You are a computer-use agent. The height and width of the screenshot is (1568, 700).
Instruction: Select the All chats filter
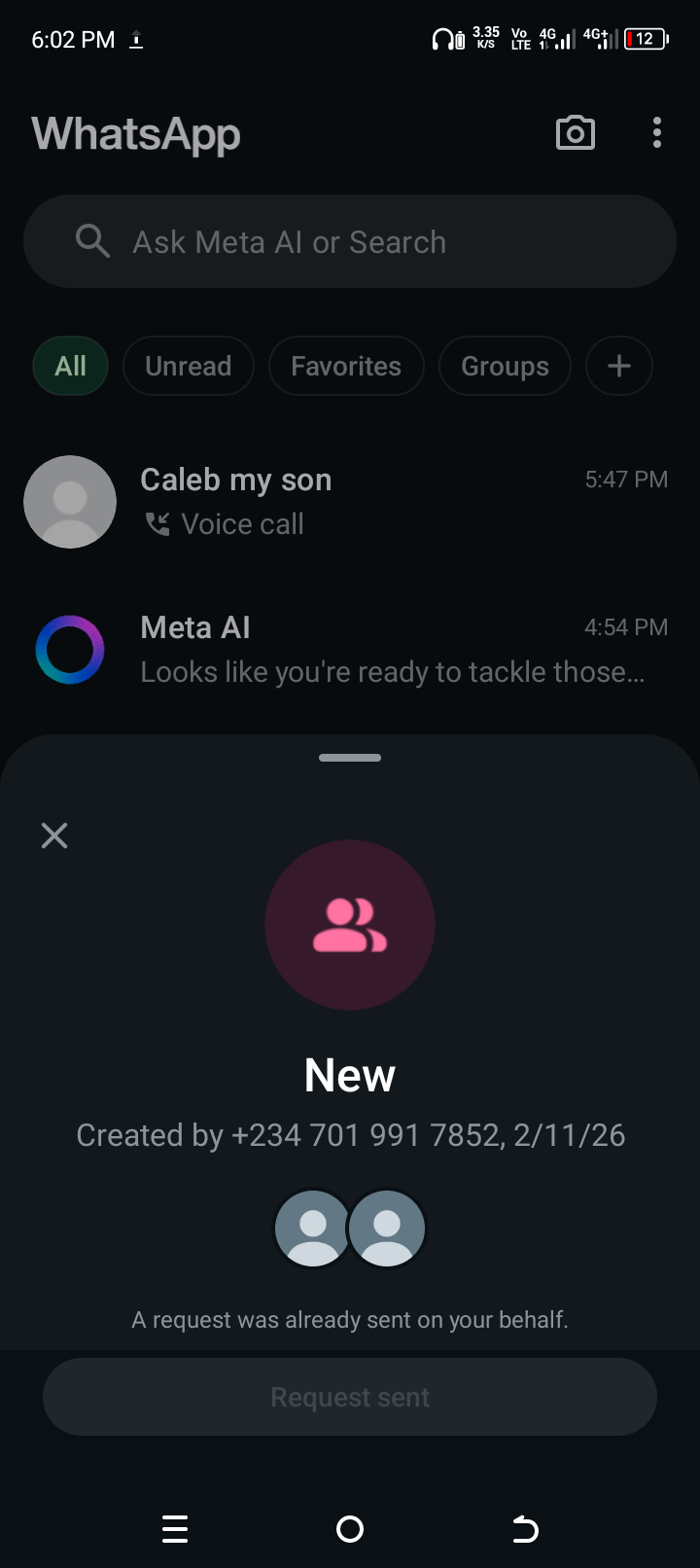[70, 366]
